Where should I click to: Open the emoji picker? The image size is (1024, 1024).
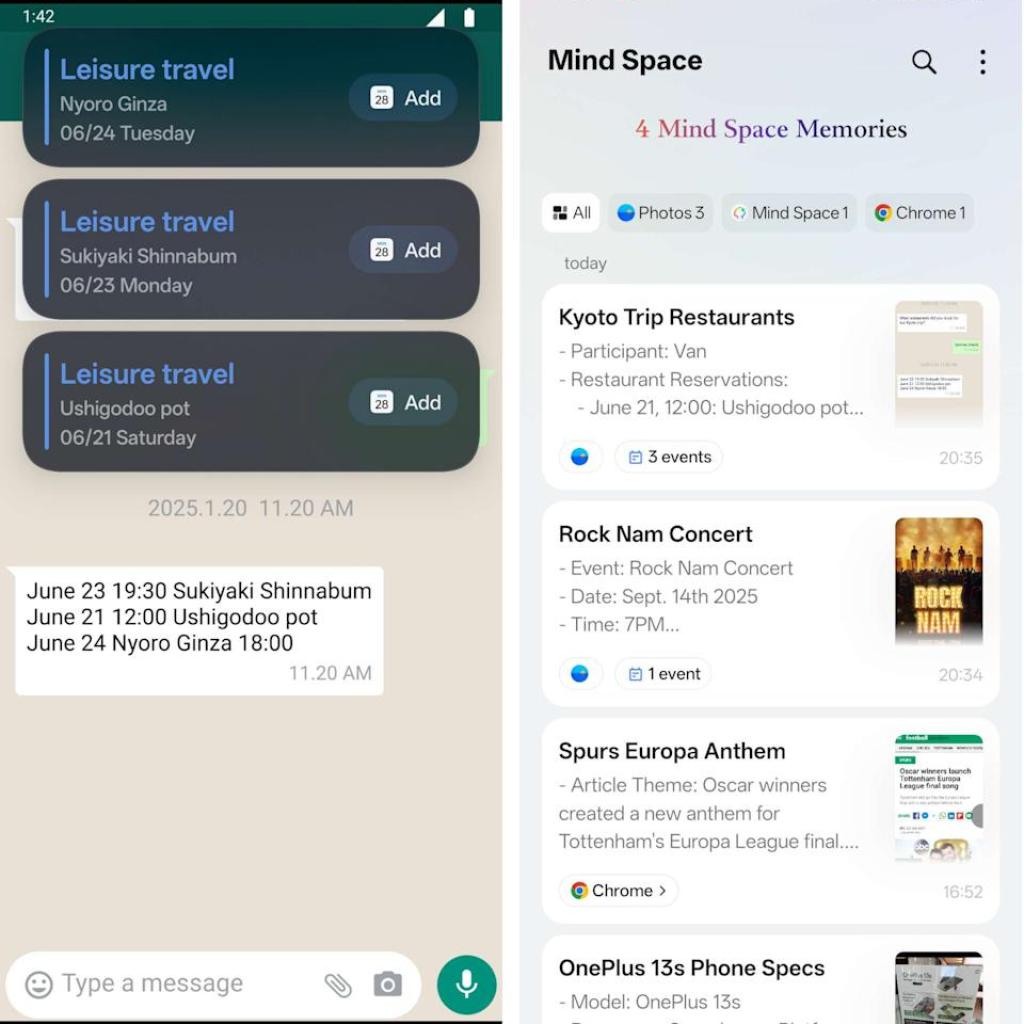pyautogui.click(x=38, y=985)
